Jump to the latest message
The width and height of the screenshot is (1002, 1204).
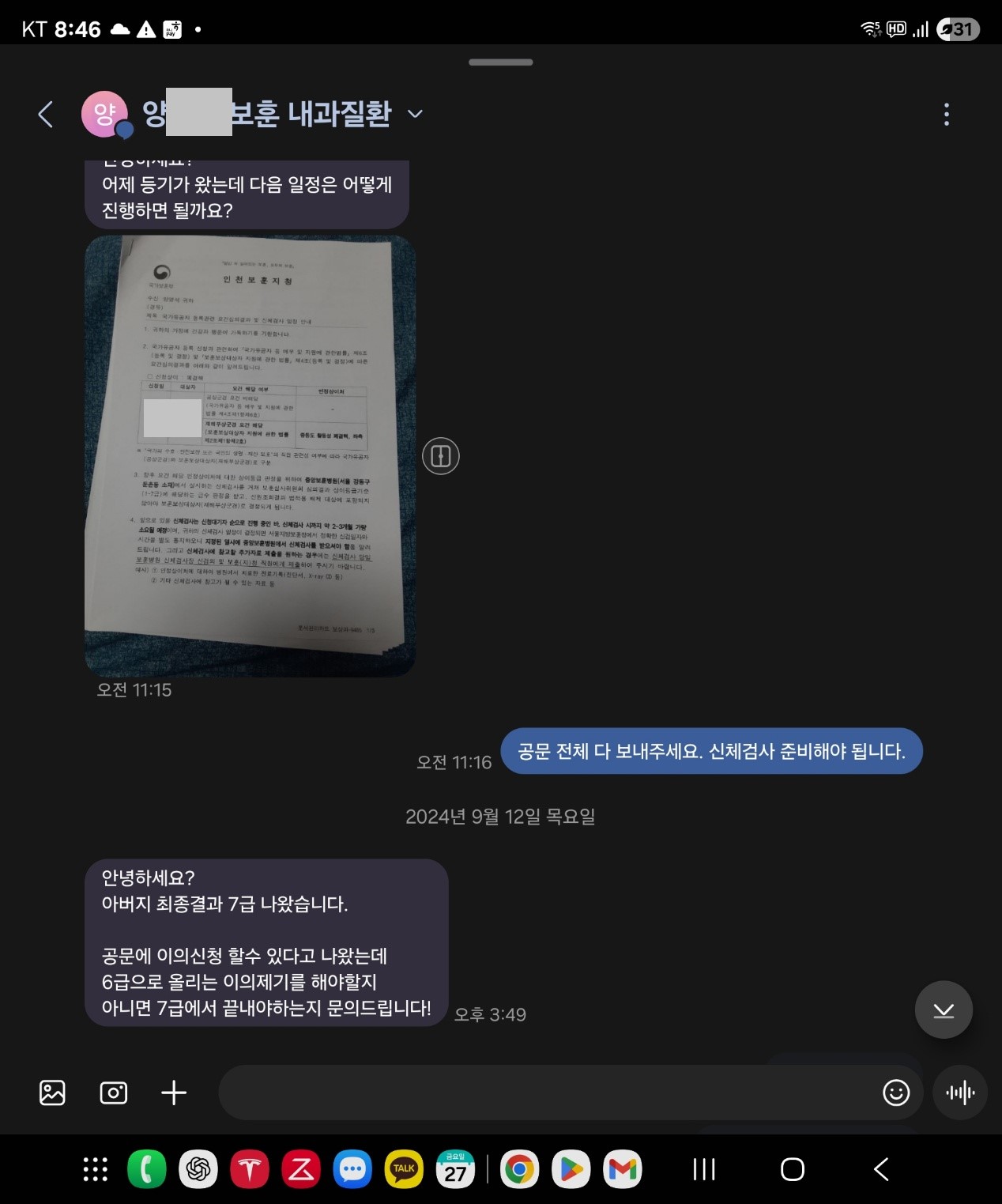pyautogui.click(x=944, y=1010)
